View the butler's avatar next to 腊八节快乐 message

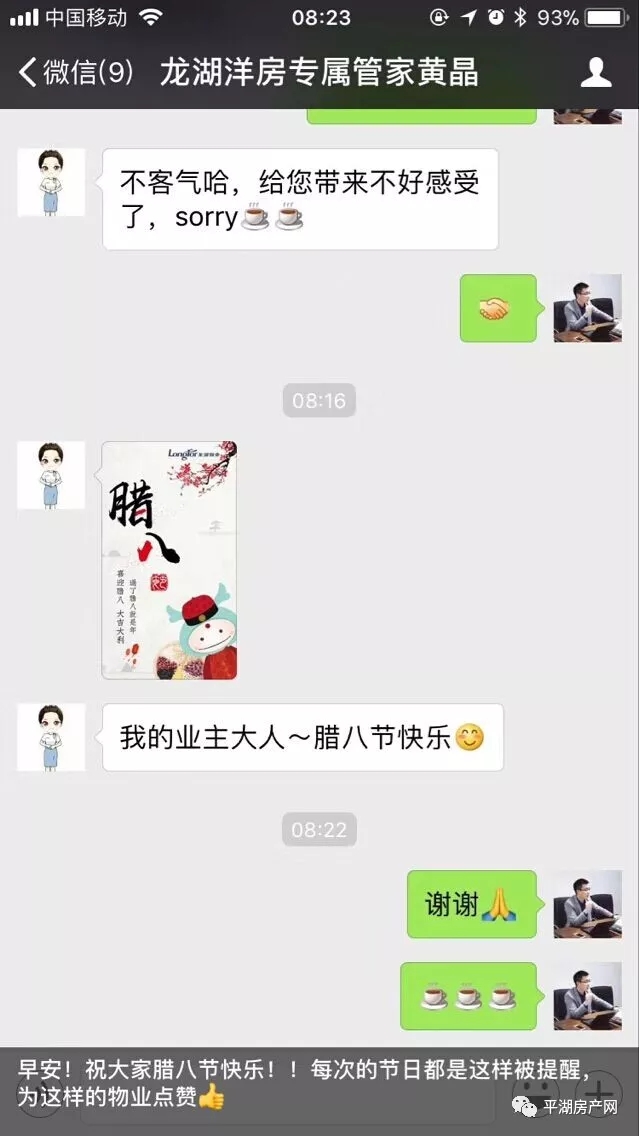[x=51, y=737]
